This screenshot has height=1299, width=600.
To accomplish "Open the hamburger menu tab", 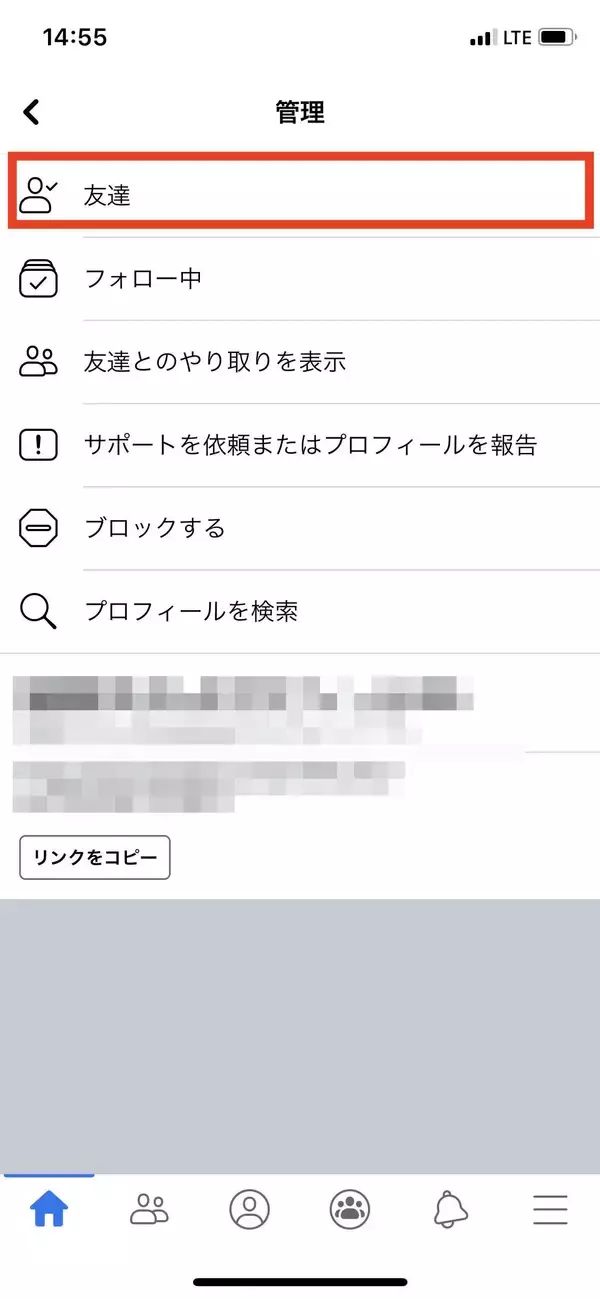I will [550, 1210].
